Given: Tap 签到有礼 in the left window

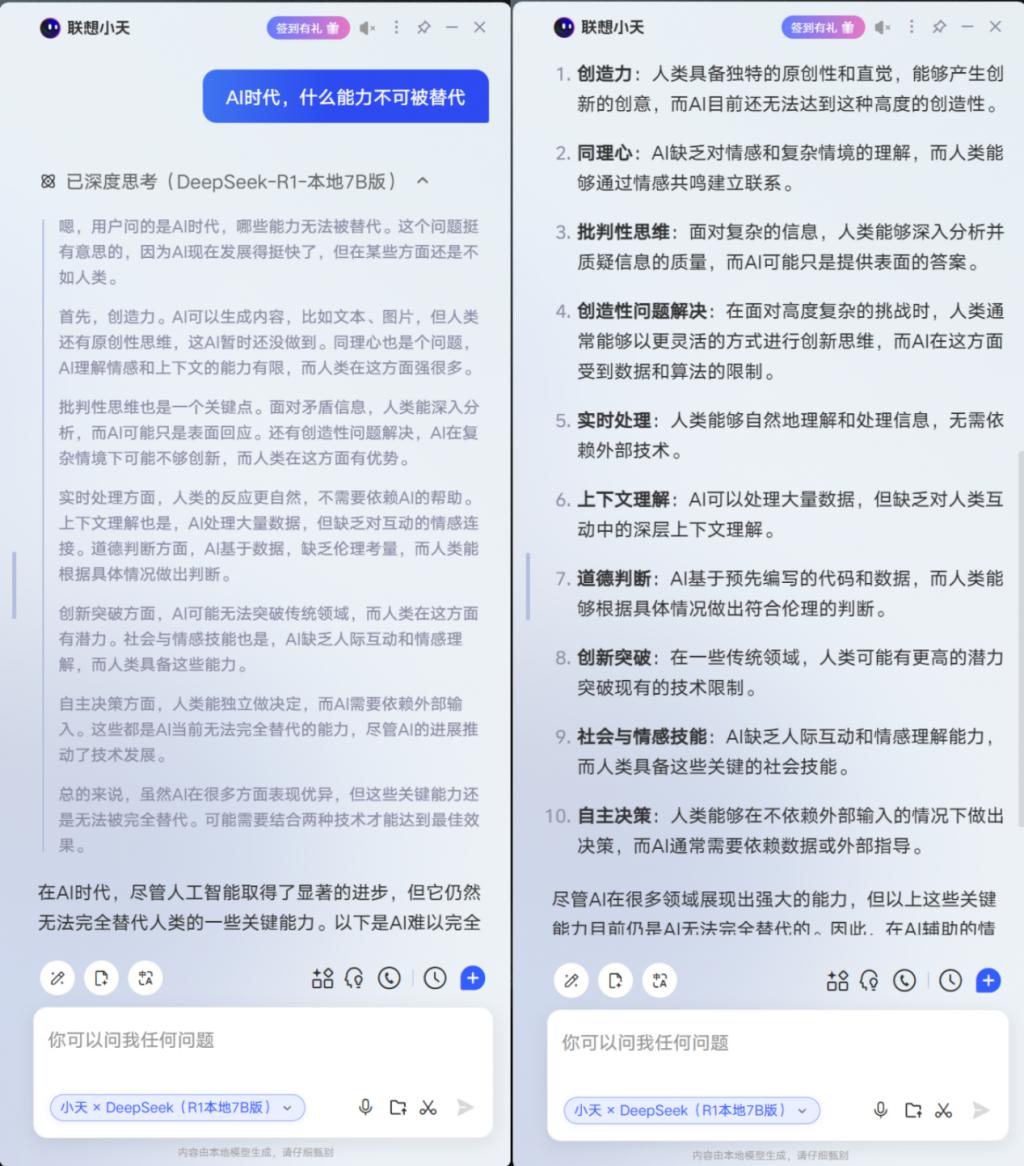Looking at the screenshot, I should [x=307, y=28].
